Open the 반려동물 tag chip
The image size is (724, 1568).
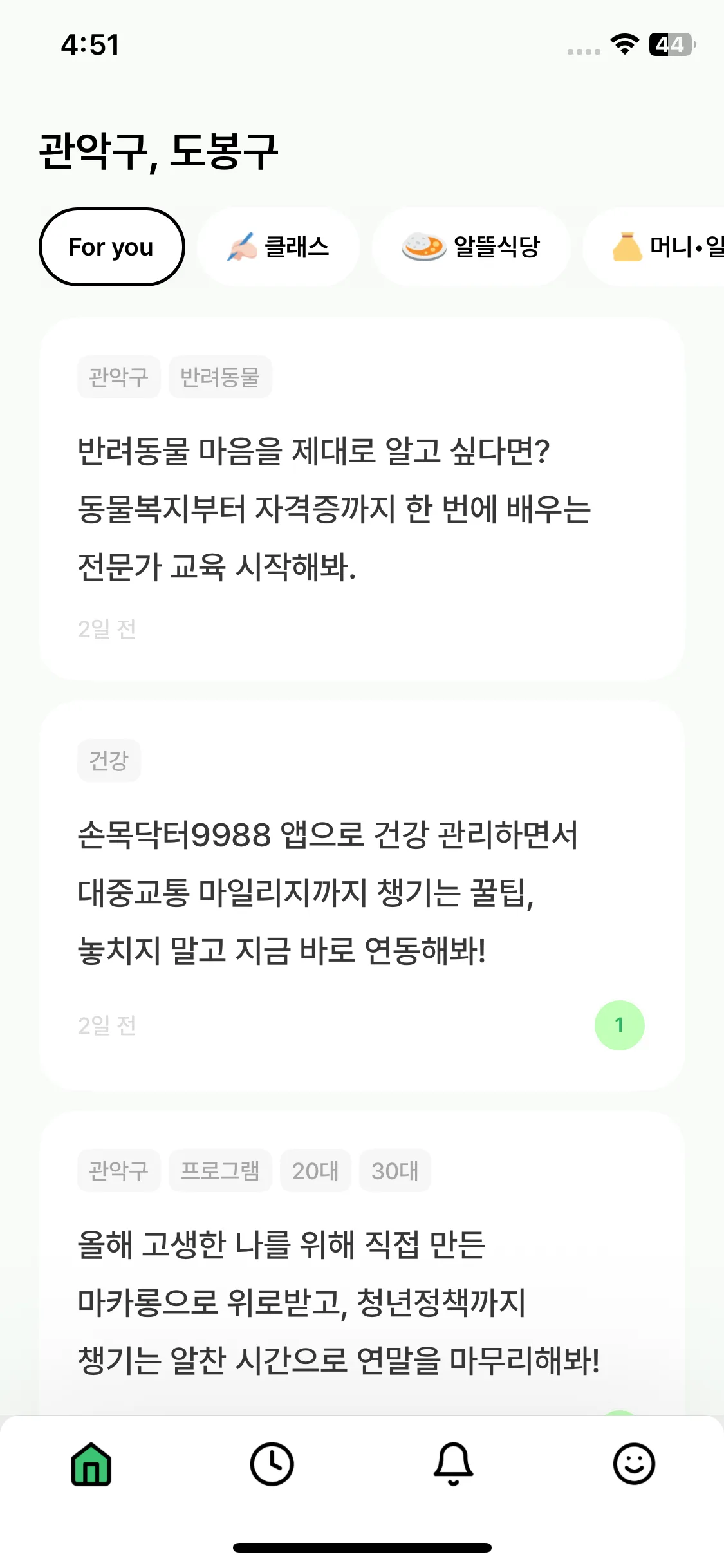tap(220, 377)
